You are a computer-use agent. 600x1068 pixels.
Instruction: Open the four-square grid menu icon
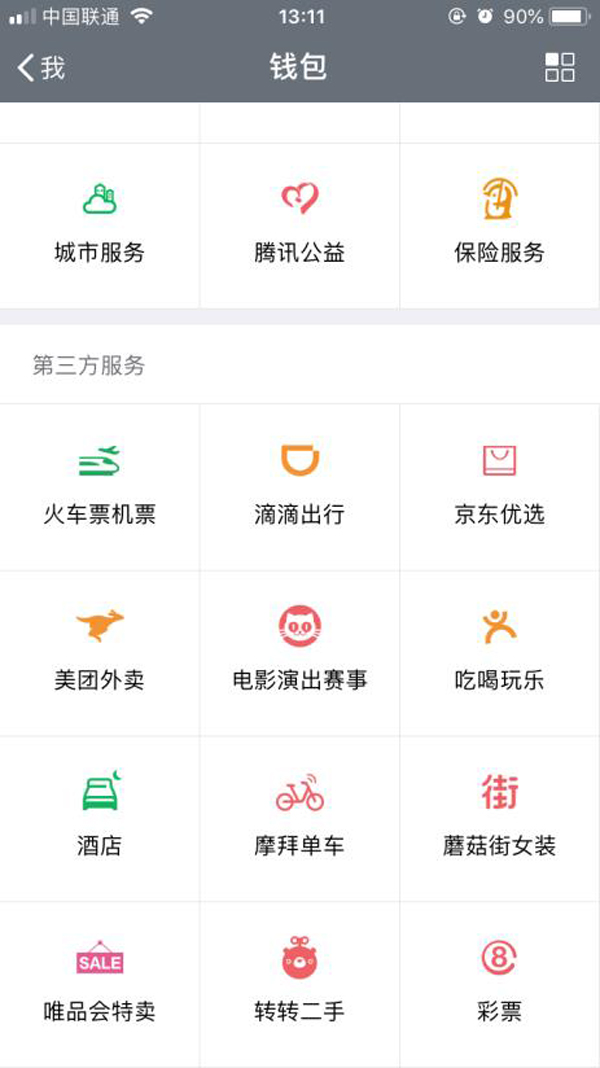(559, 68)
